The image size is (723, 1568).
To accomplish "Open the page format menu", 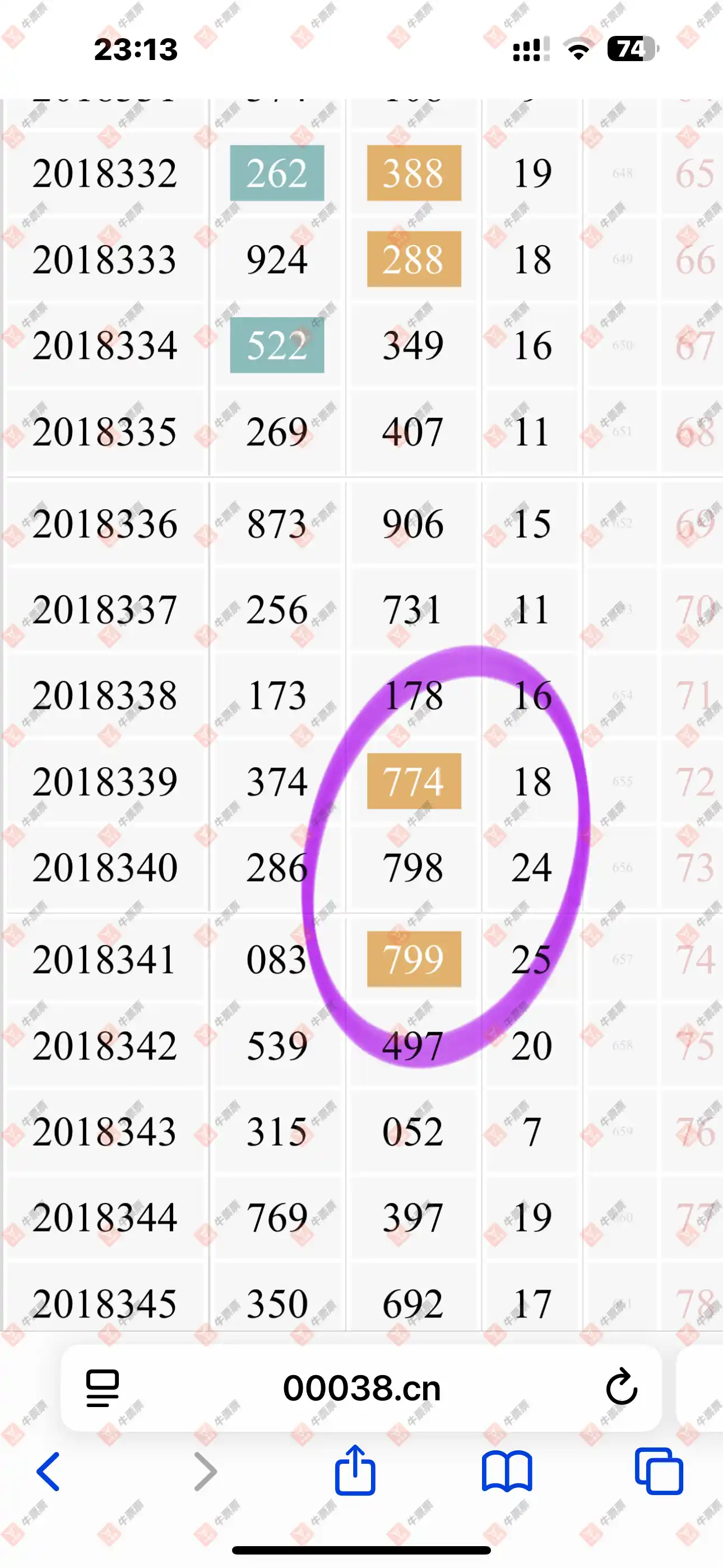I will click(102, 1389).
